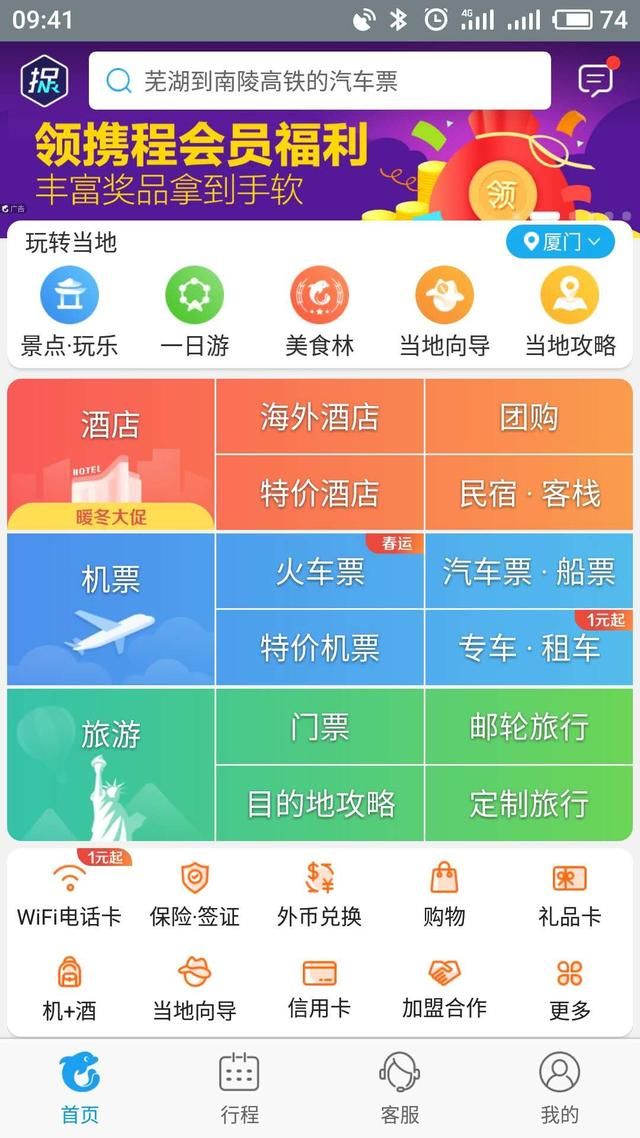
Task: Open 景点·玩乐
Action: click(x=69, y=312)
